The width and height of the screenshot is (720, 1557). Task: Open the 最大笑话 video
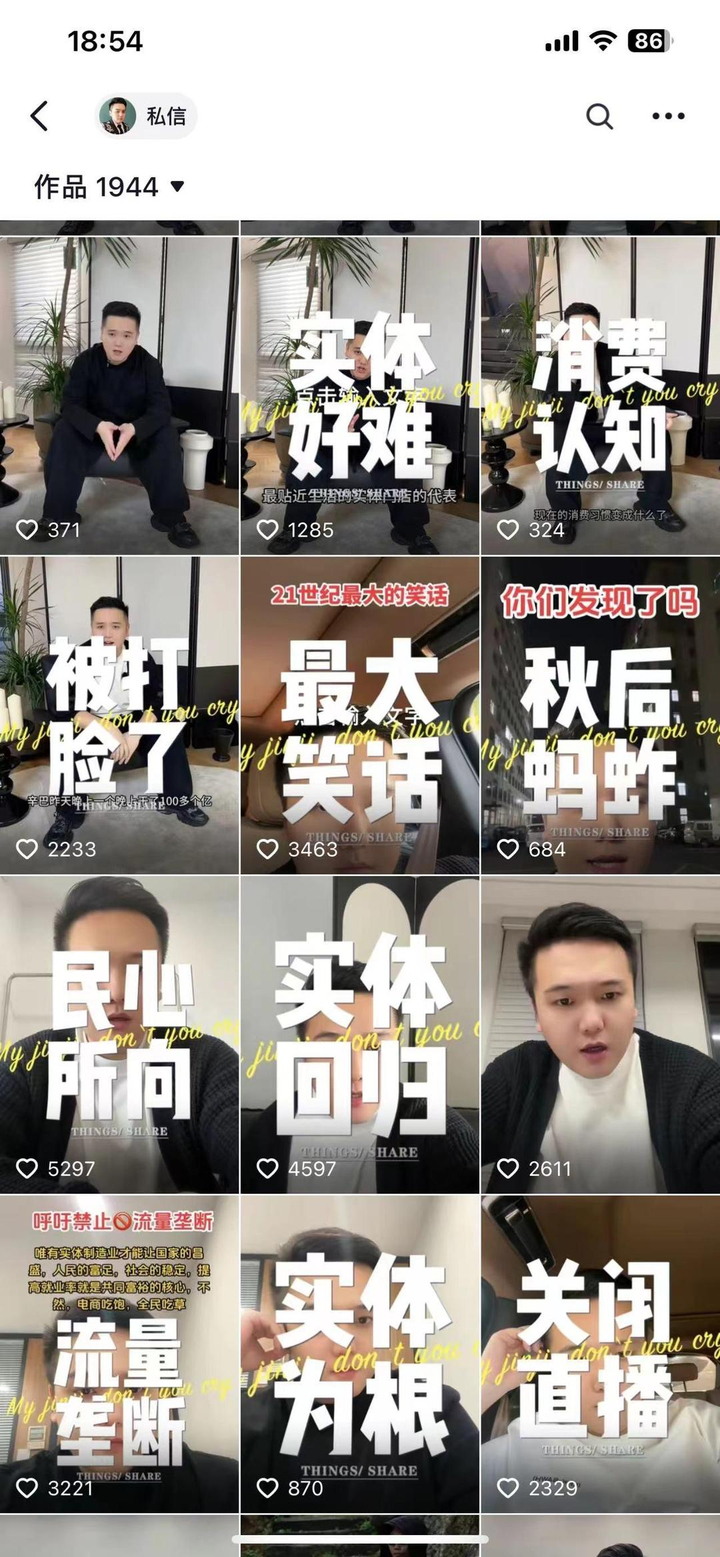[x=359, y=715]
